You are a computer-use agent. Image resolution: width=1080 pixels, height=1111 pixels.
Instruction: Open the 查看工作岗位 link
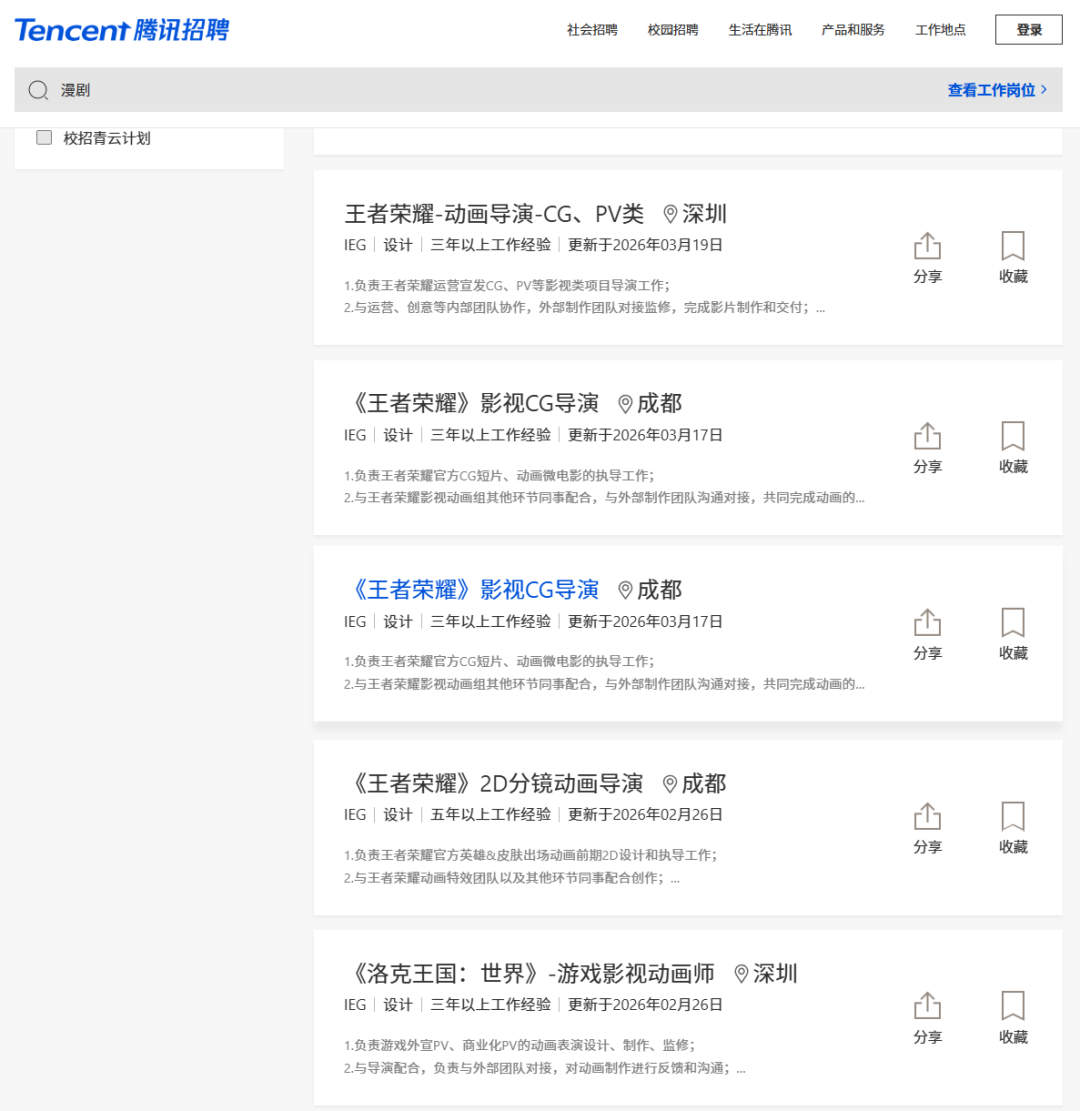pos(997,90)
